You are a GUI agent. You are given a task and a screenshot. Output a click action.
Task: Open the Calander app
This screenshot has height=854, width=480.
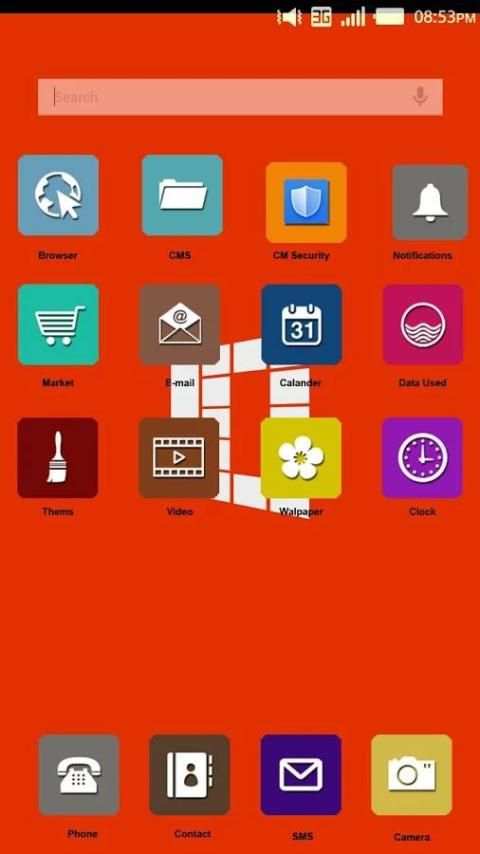click(302, 324)
